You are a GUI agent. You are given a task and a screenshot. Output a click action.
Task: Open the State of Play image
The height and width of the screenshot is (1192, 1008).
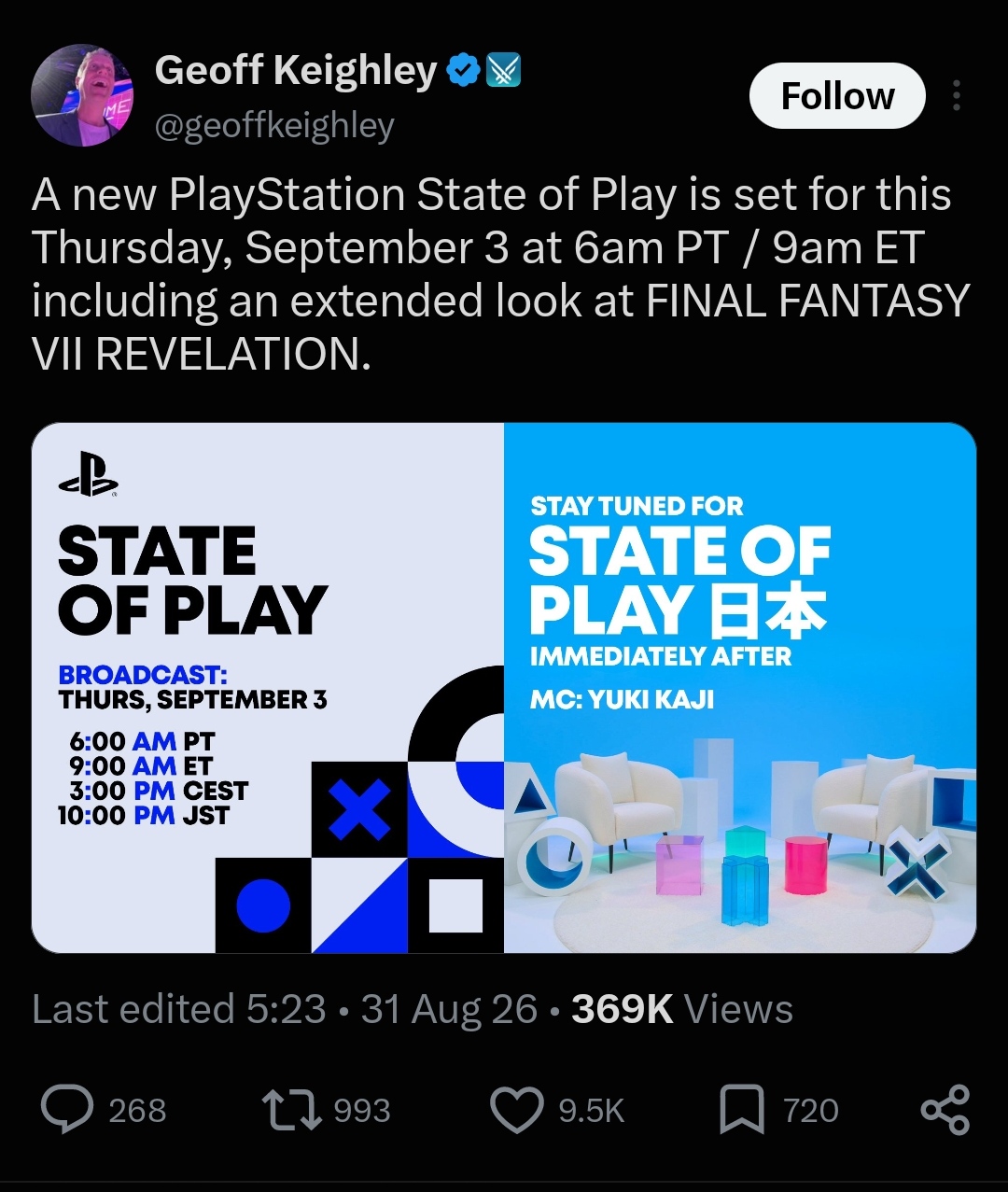coord(504,687)
